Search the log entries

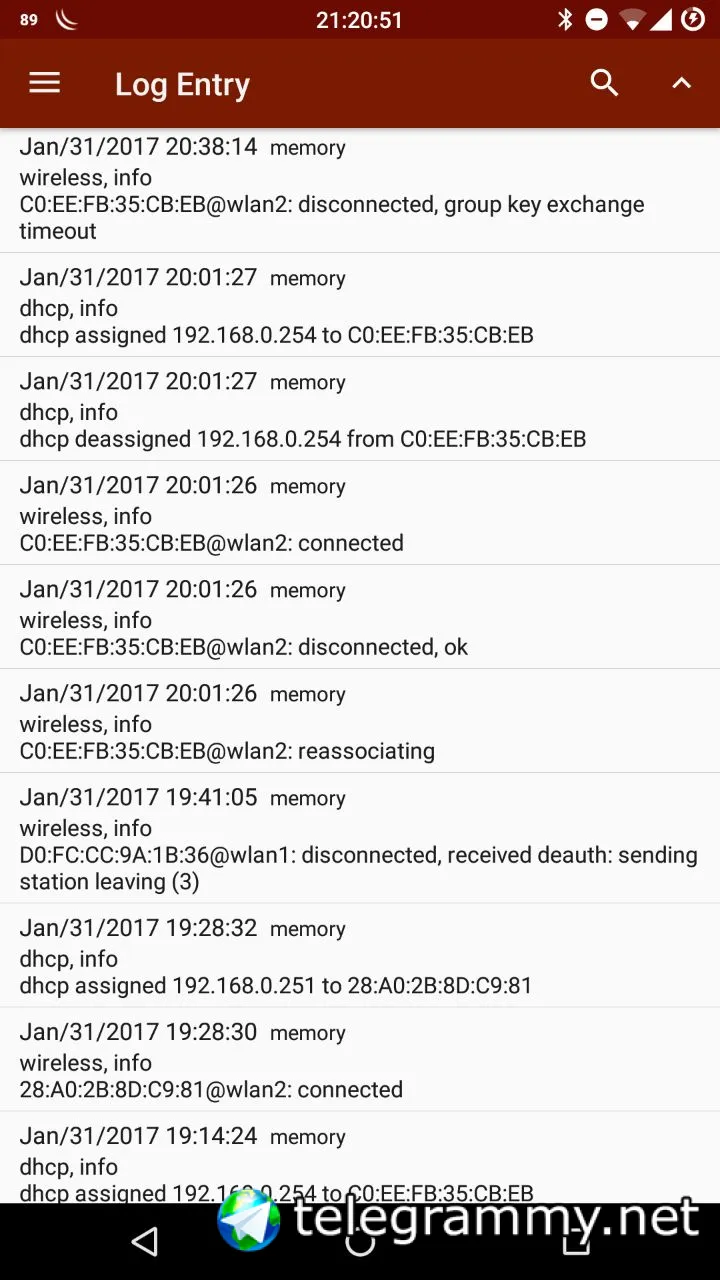click(x=604, y=84)
